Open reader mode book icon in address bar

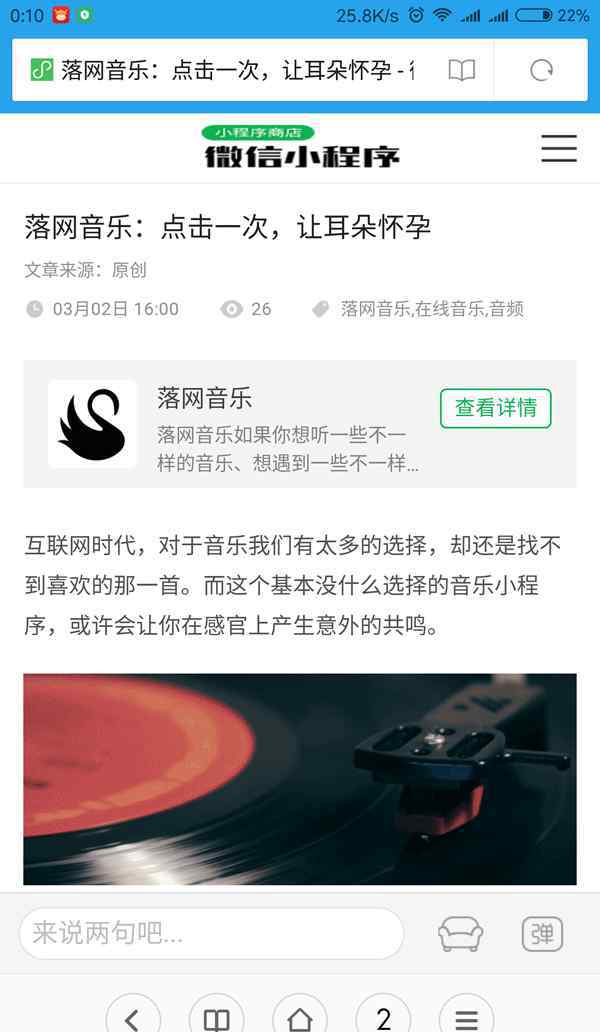click(x=461, y=70)
